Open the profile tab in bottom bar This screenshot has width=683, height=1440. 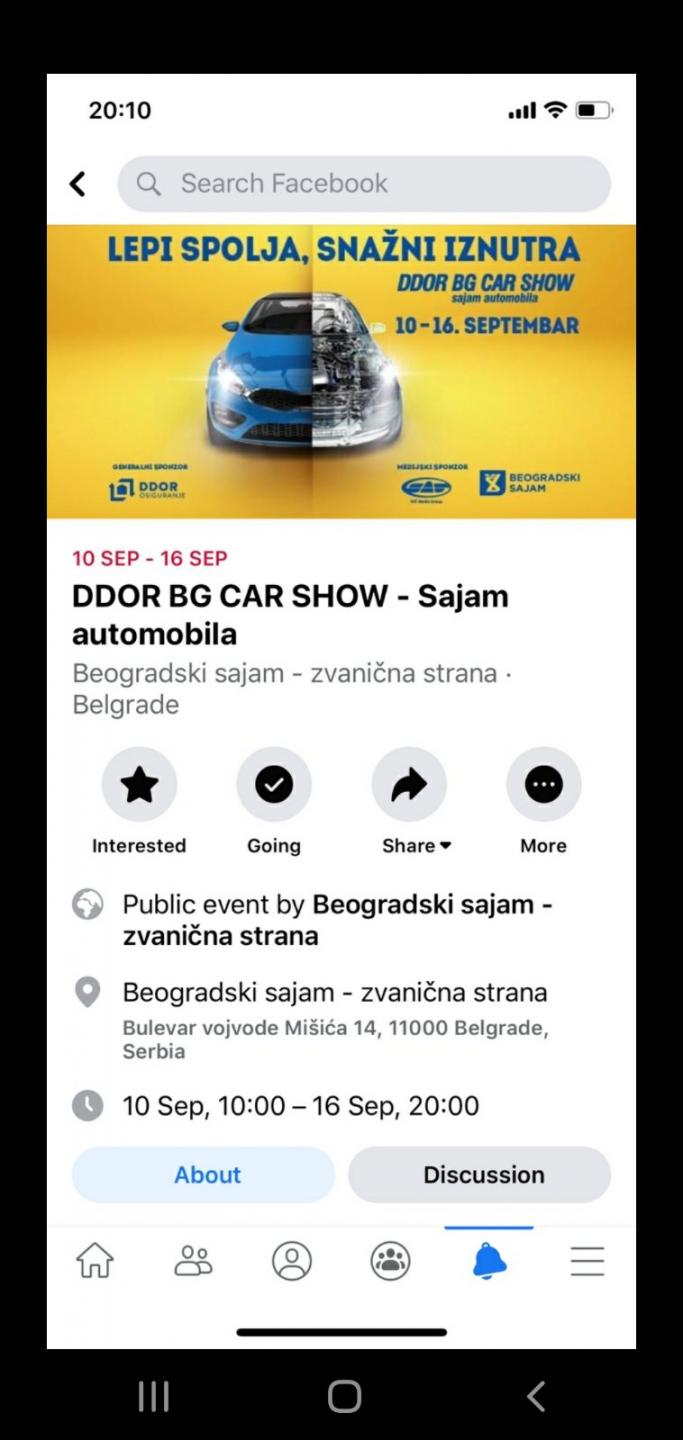(x=292, y=1261)
